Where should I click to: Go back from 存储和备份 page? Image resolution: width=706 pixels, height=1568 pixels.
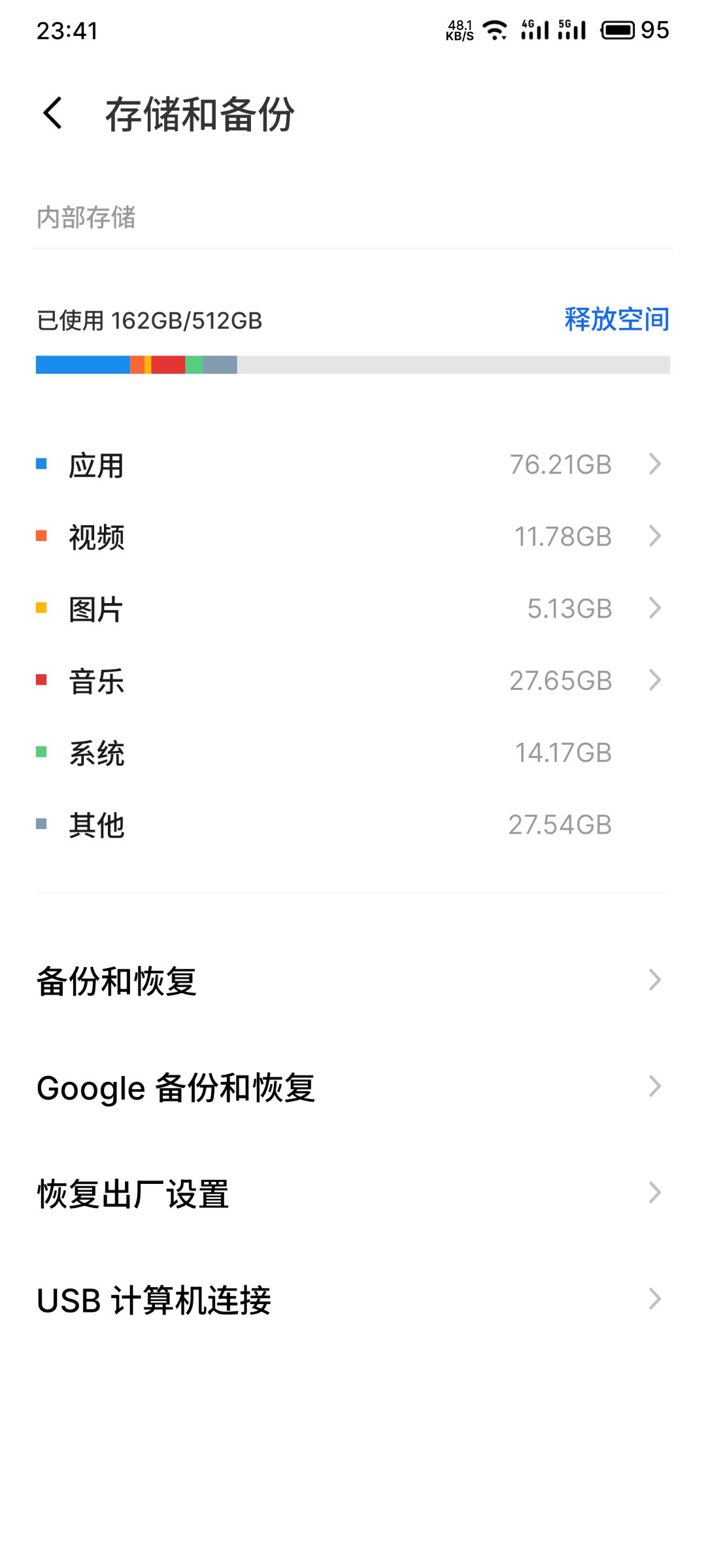click(53, 113)
